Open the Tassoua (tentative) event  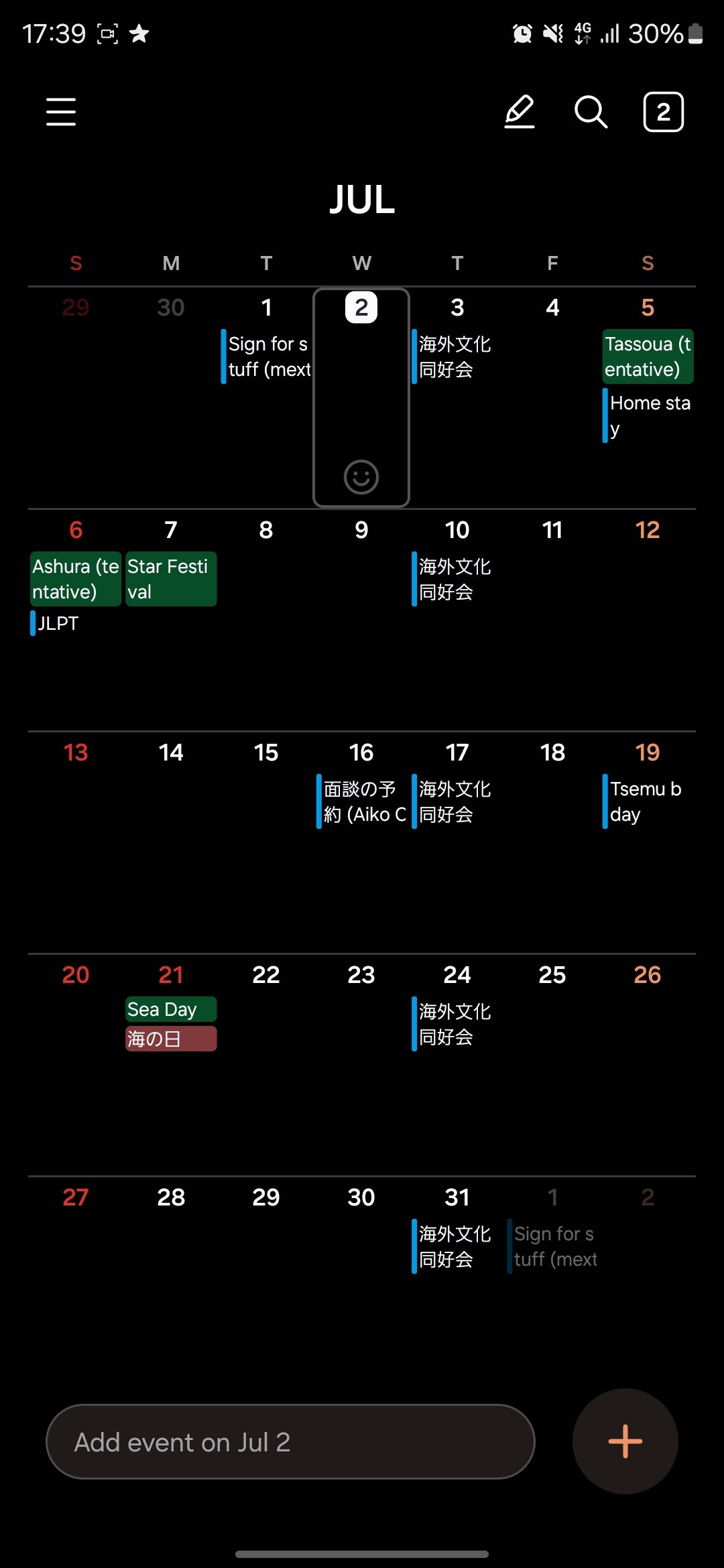(x=648, y=356)
